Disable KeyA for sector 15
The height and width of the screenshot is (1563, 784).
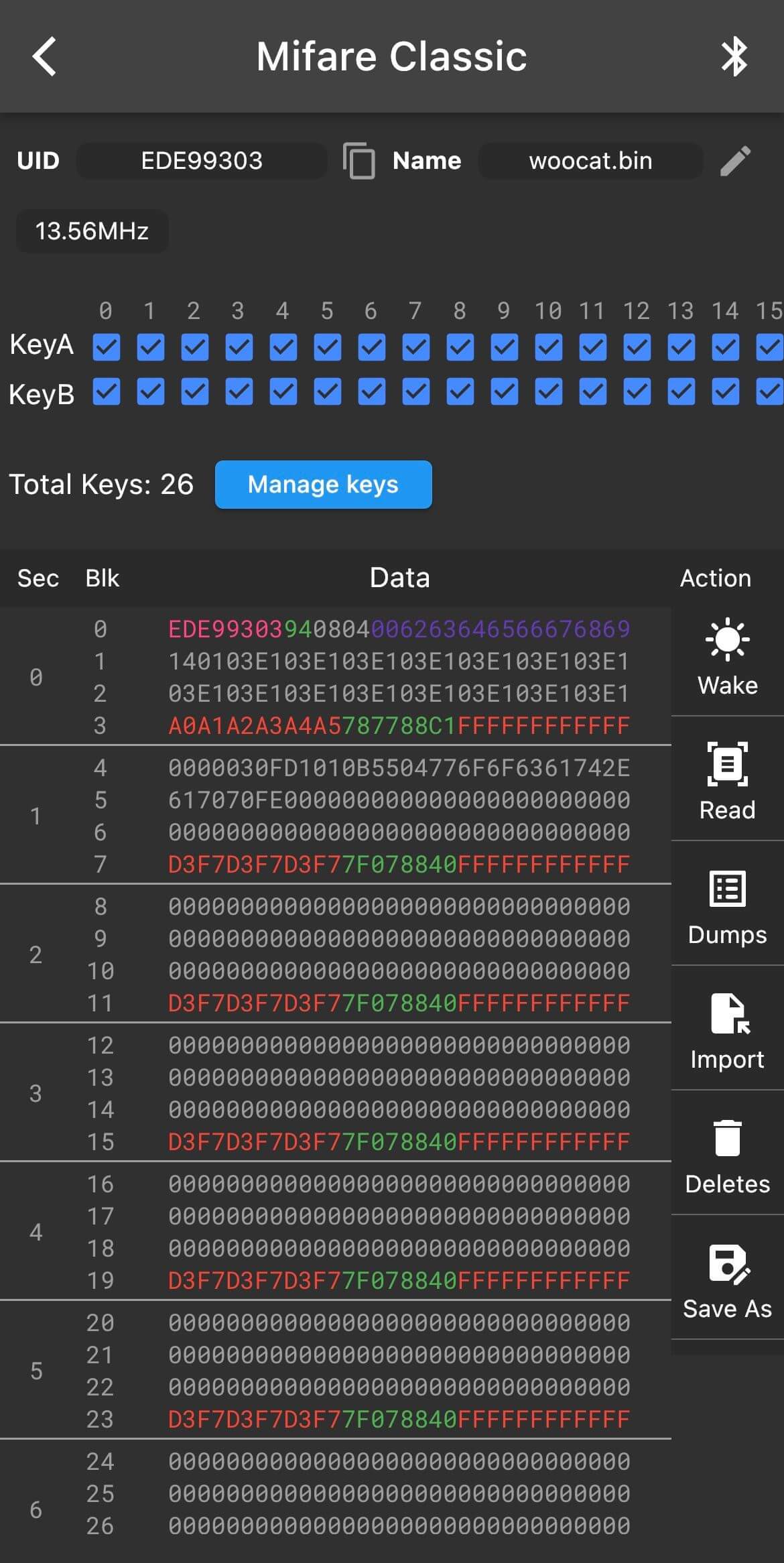coord(771,347)
